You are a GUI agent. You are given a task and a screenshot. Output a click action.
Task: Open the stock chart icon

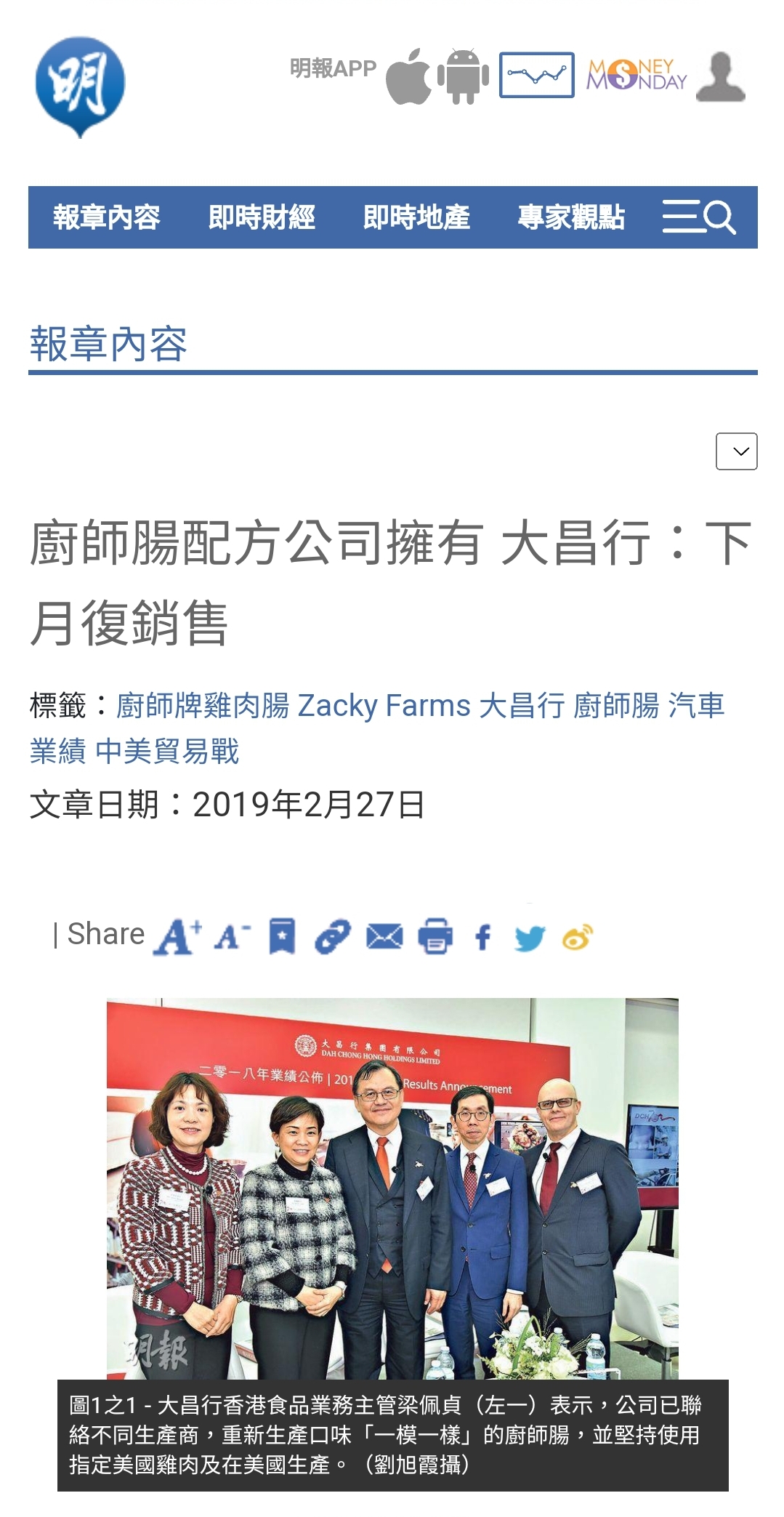point(536,75)
